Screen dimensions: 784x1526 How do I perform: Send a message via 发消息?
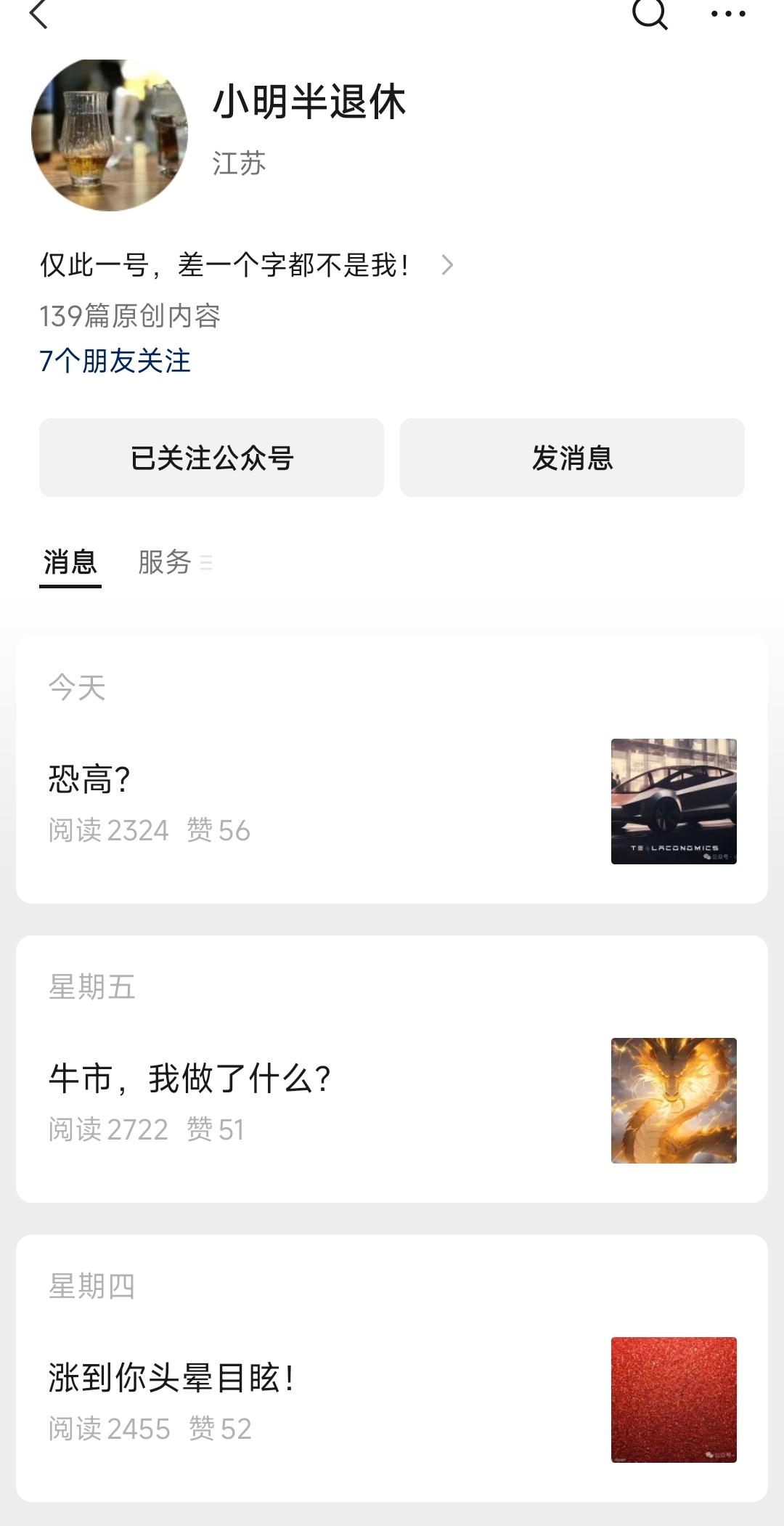(x=572, y=458)
